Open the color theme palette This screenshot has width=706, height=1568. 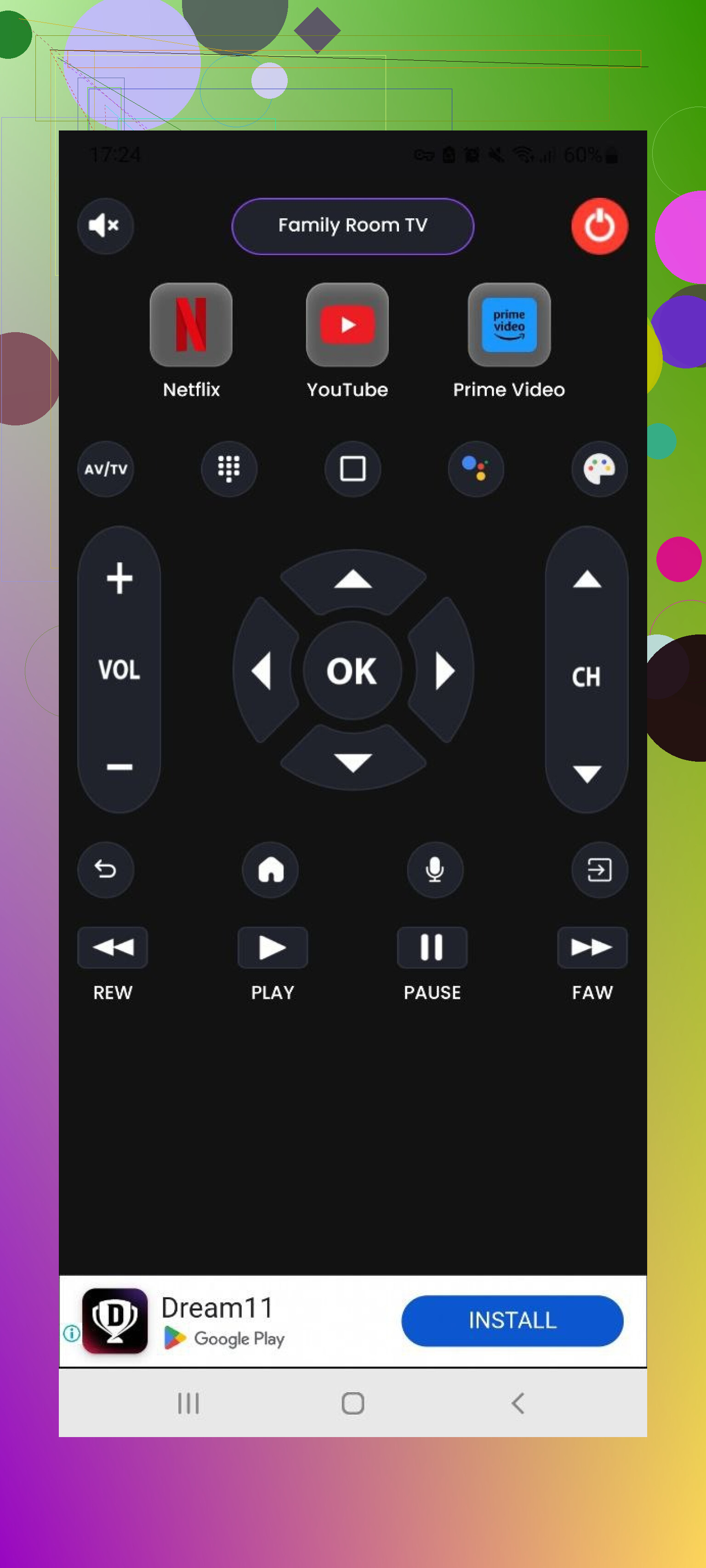click(599, 469)
